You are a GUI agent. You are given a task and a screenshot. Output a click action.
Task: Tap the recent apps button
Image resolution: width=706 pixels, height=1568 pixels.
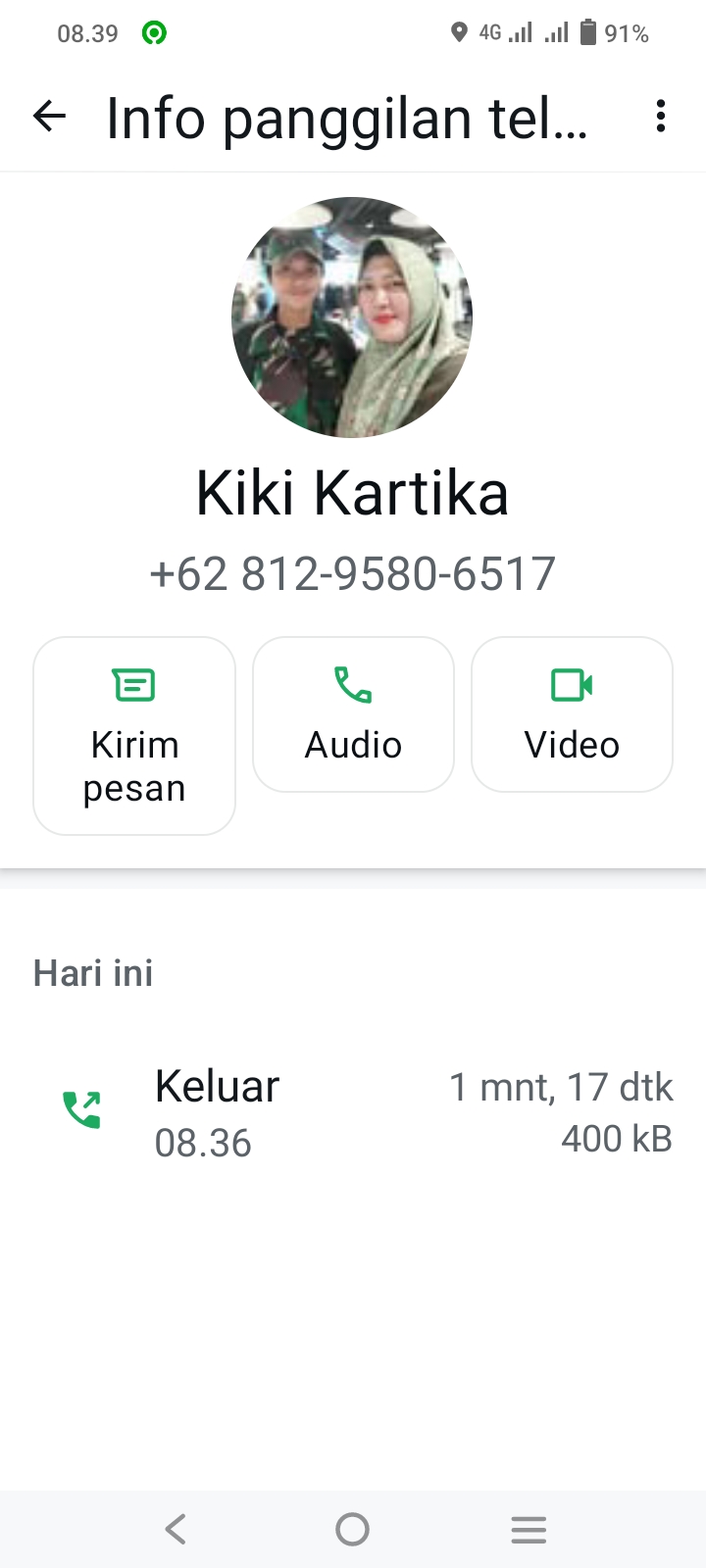(x=529, y=1528)
